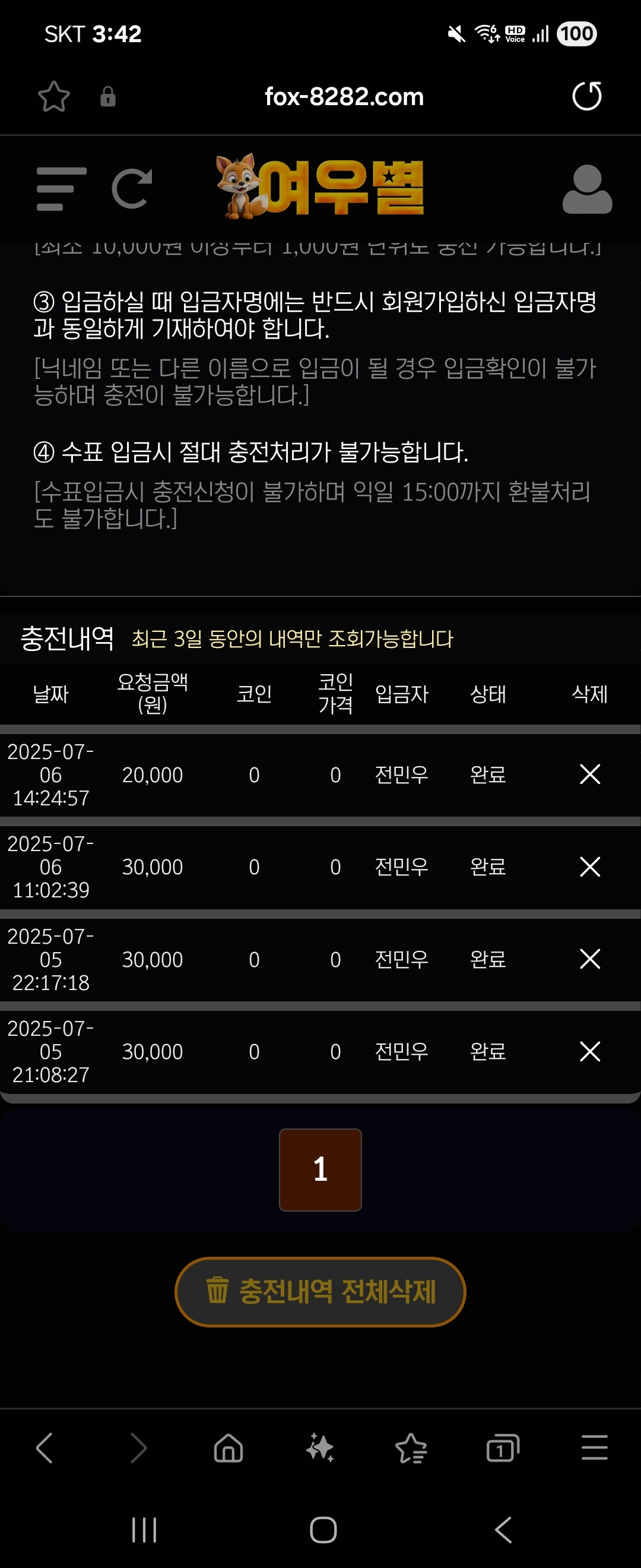The image size is (641, 1568).
Task: Tap the lock icon next to fox-8282.com
Action: click(x=108, y=96)
